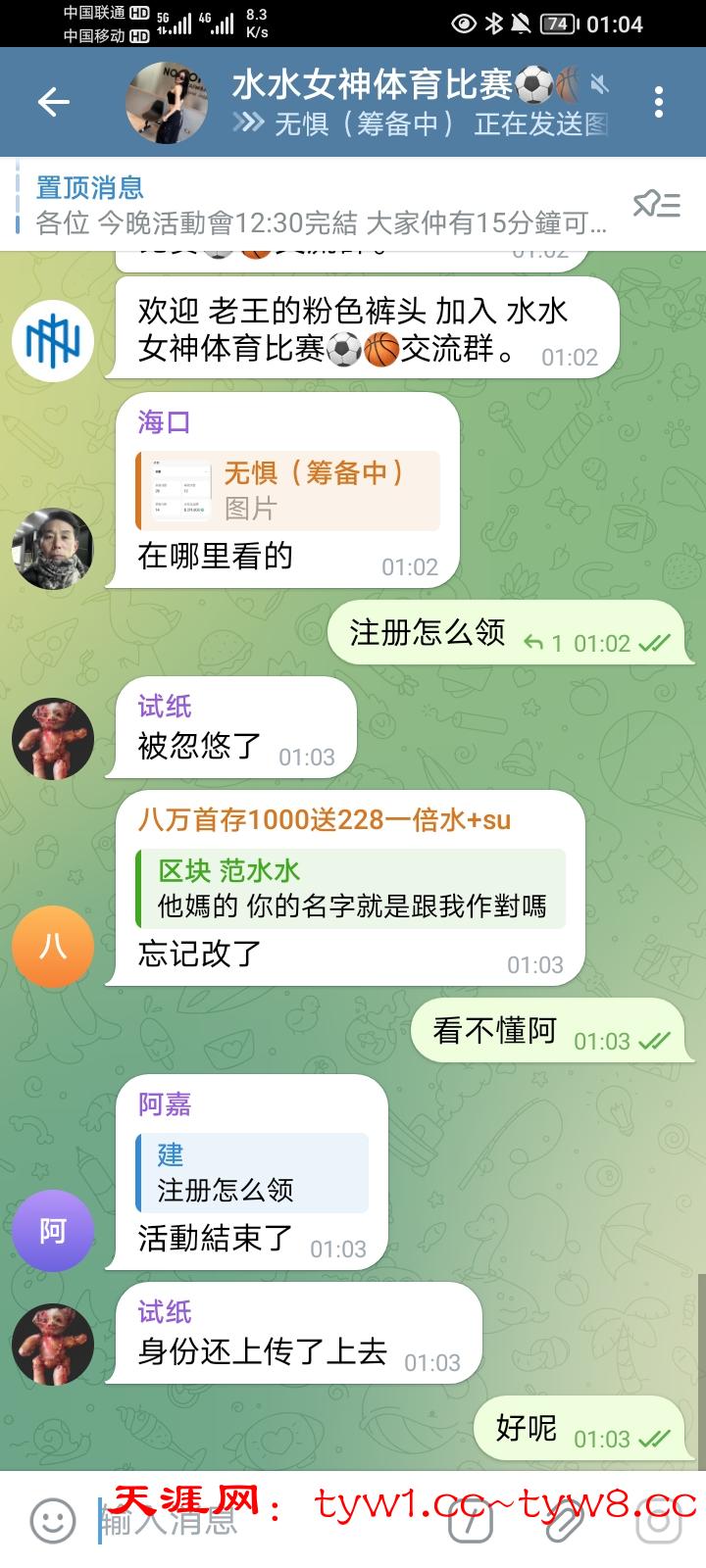The height and width of the screenshot is (1568, 706).
Task: Open the group welcome bot avatar
Action: point(53,341)
